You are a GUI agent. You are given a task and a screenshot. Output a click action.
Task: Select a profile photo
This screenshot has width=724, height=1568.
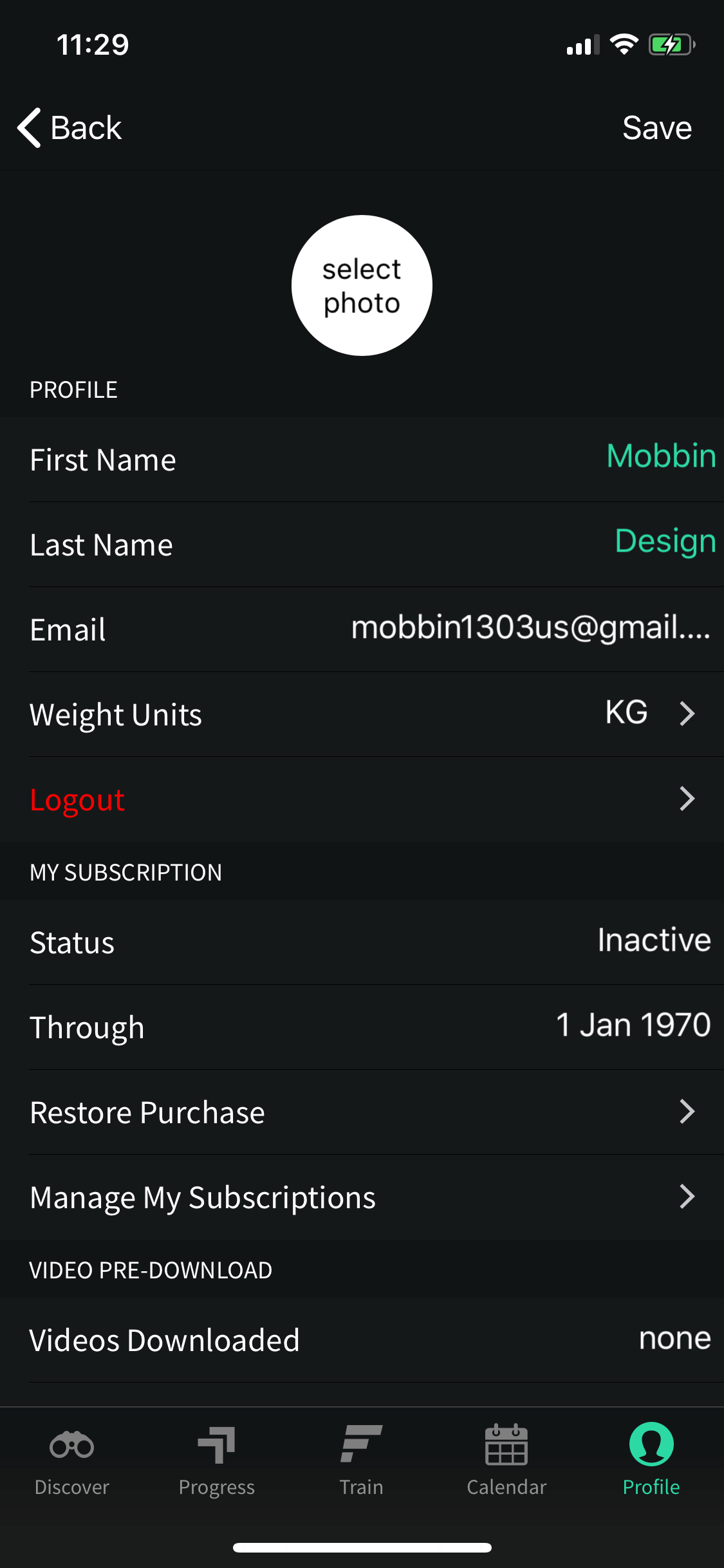(x=362, y=285)
